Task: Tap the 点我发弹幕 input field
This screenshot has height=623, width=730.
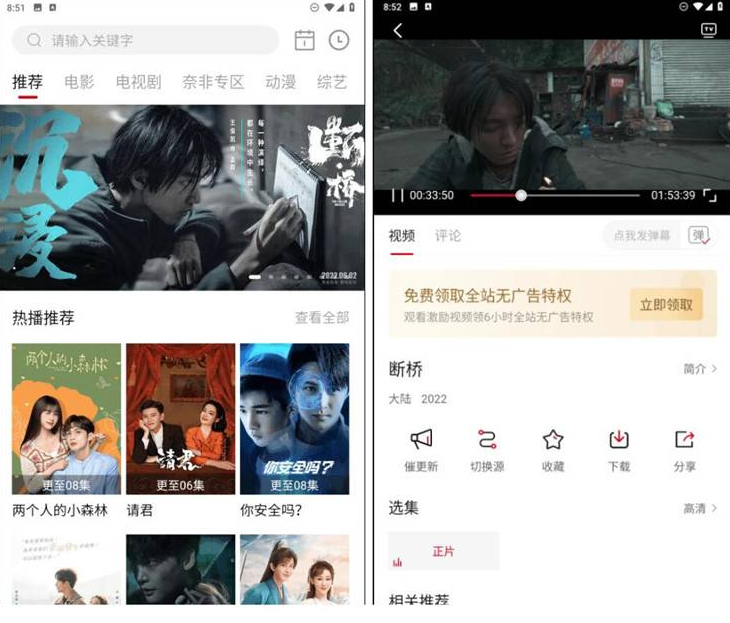Action: tap(642, 236)
